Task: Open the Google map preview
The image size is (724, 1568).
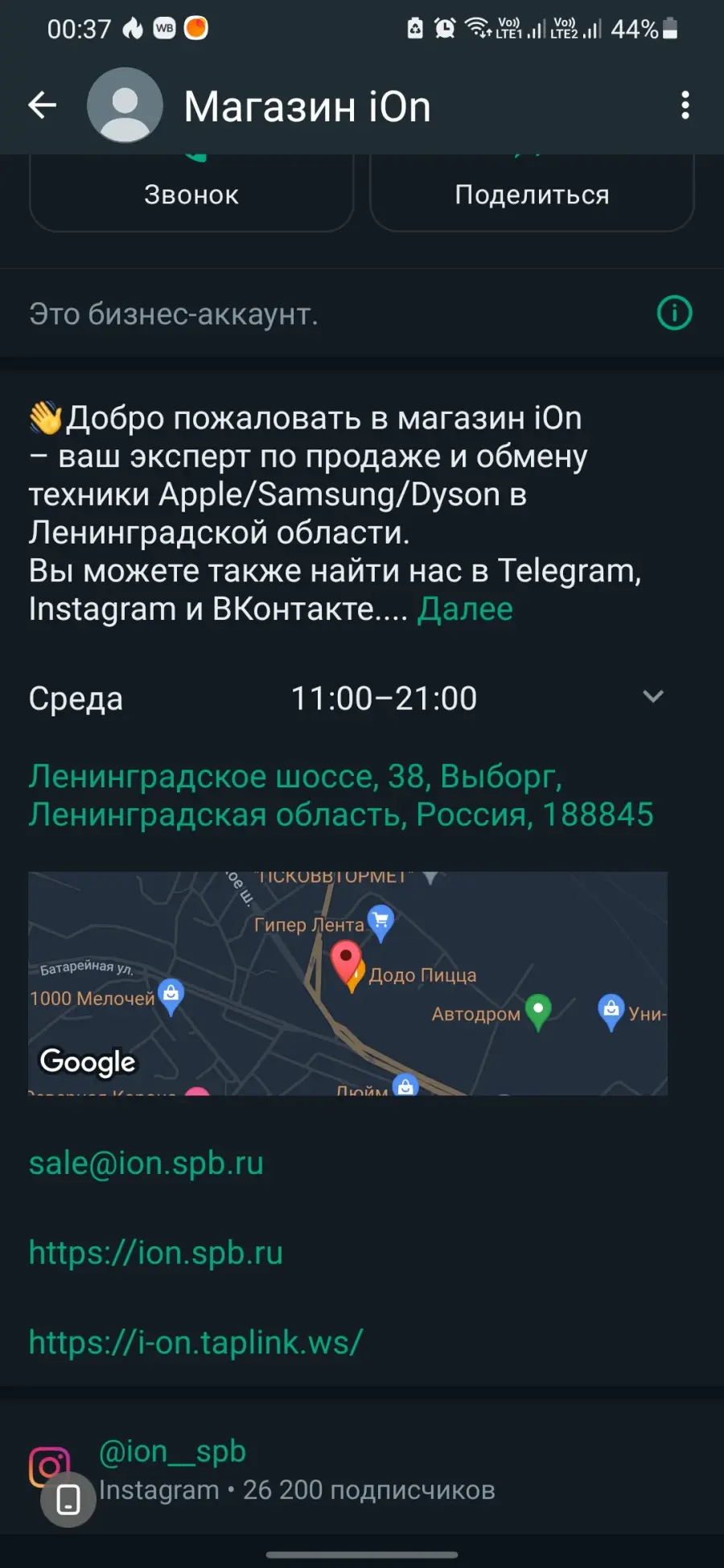Action: coord(348,983)
